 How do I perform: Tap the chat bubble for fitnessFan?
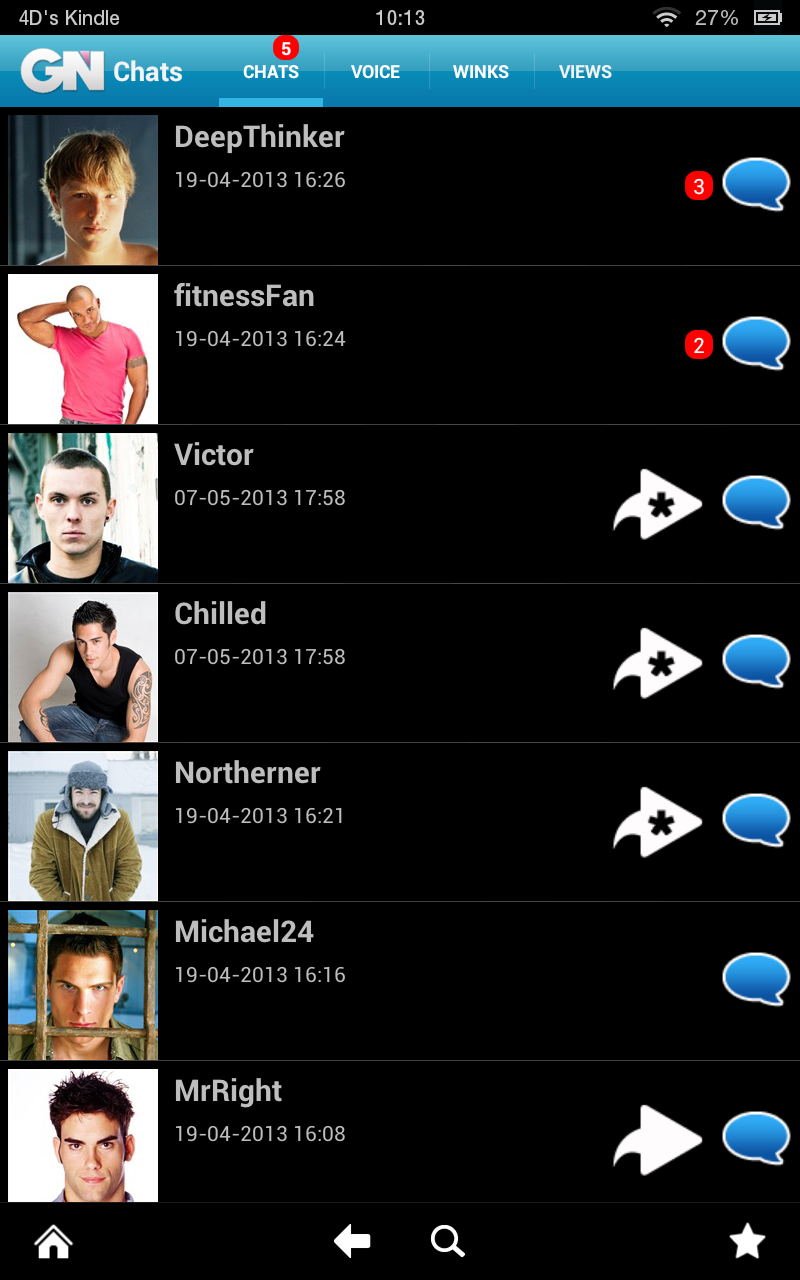tap(755, 344)
